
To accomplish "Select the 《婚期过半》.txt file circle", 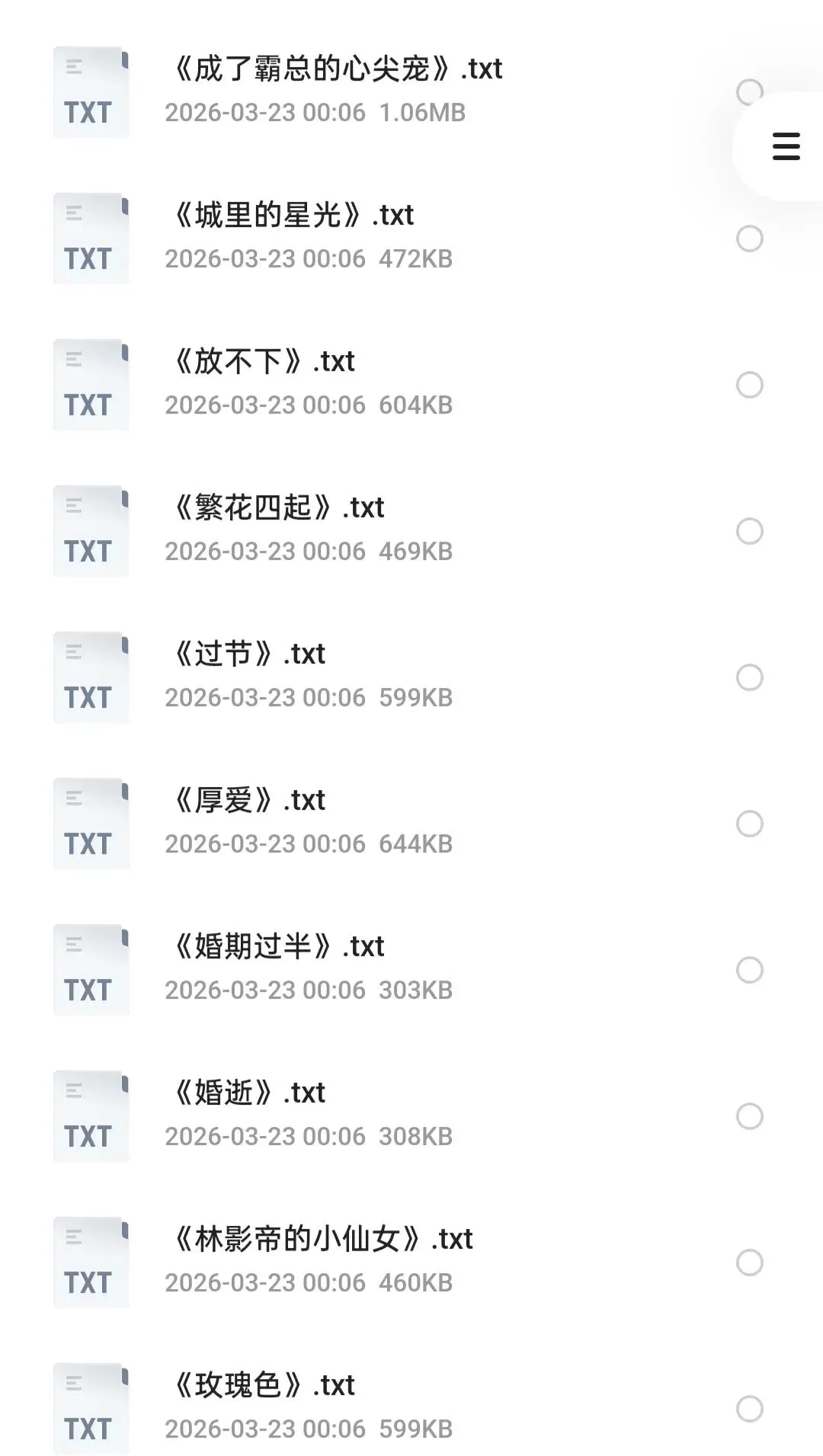I will click(750, 970).
